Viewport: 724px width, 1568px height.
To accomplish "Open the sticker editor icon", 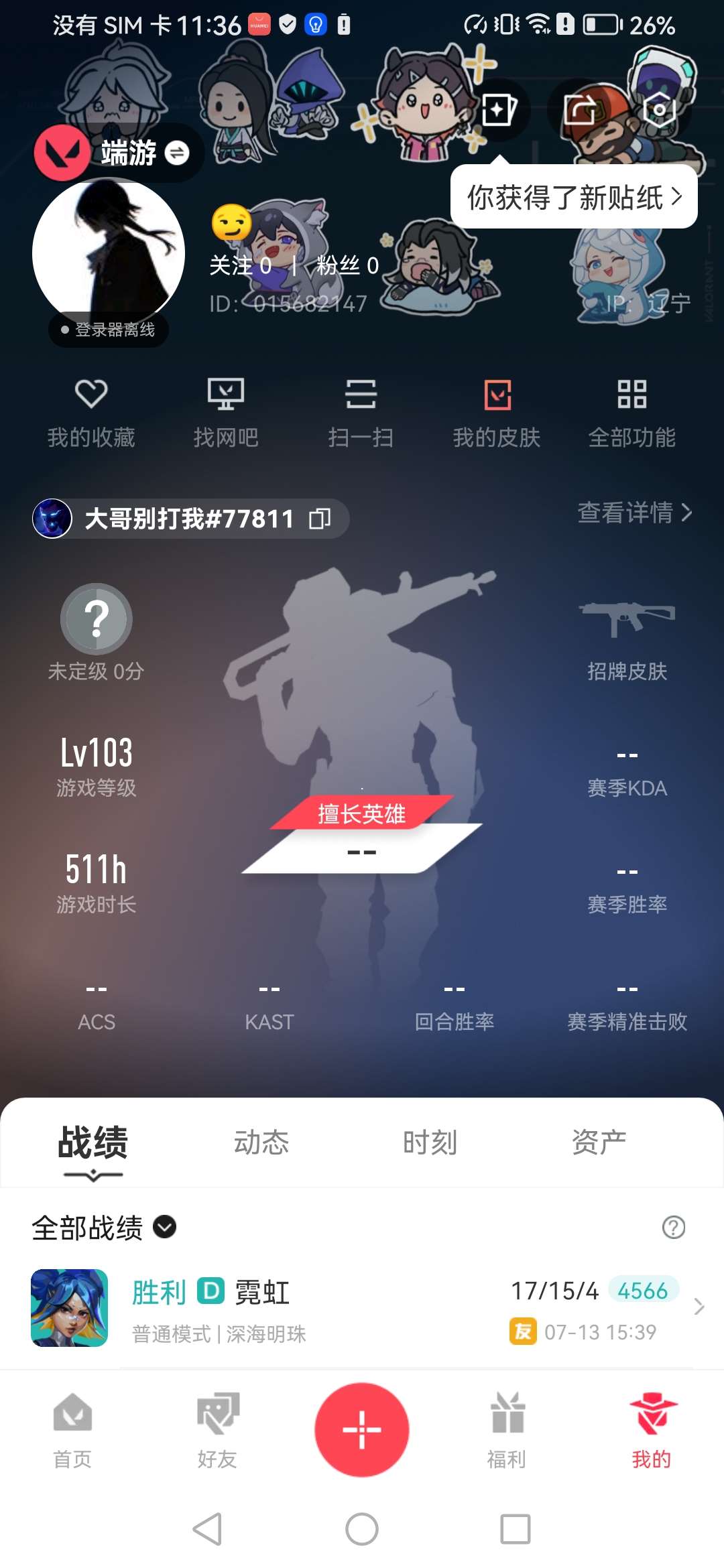I will 499,110.
